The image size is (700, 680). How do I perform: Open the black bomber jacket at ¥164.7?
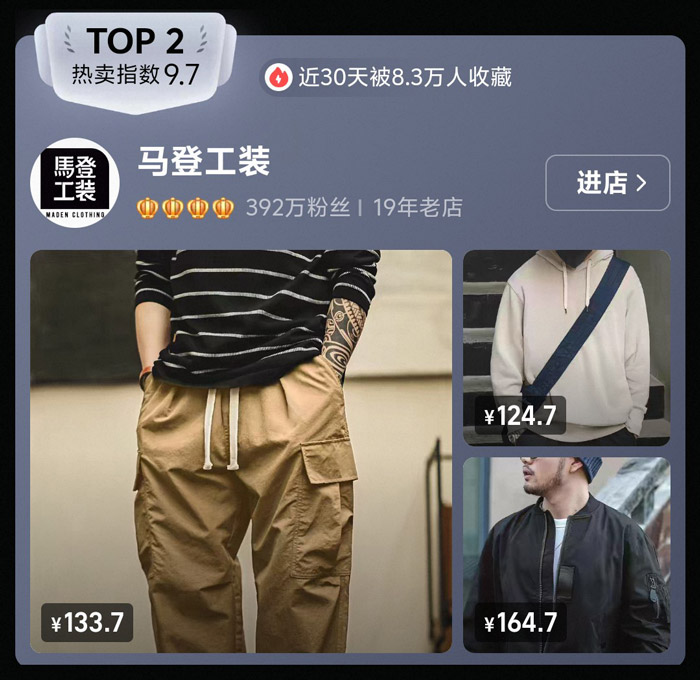click(566, 554)
